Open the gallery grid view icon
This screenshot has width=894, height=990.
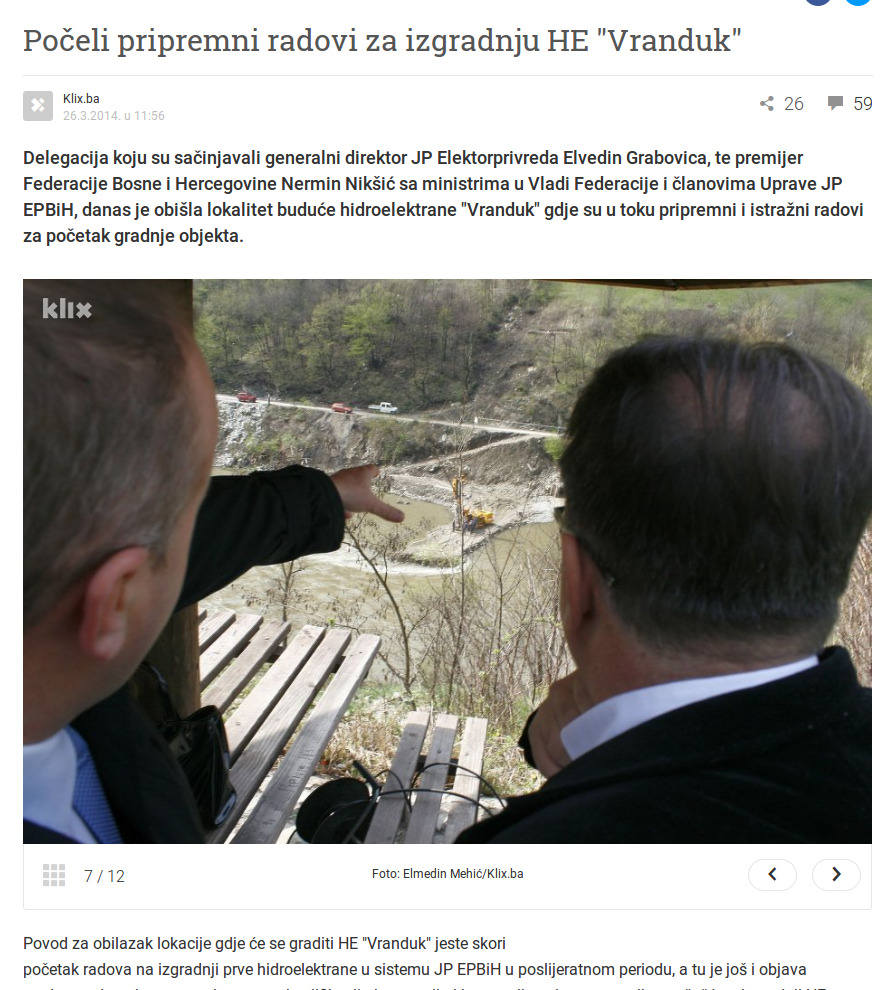pos(54,875)
